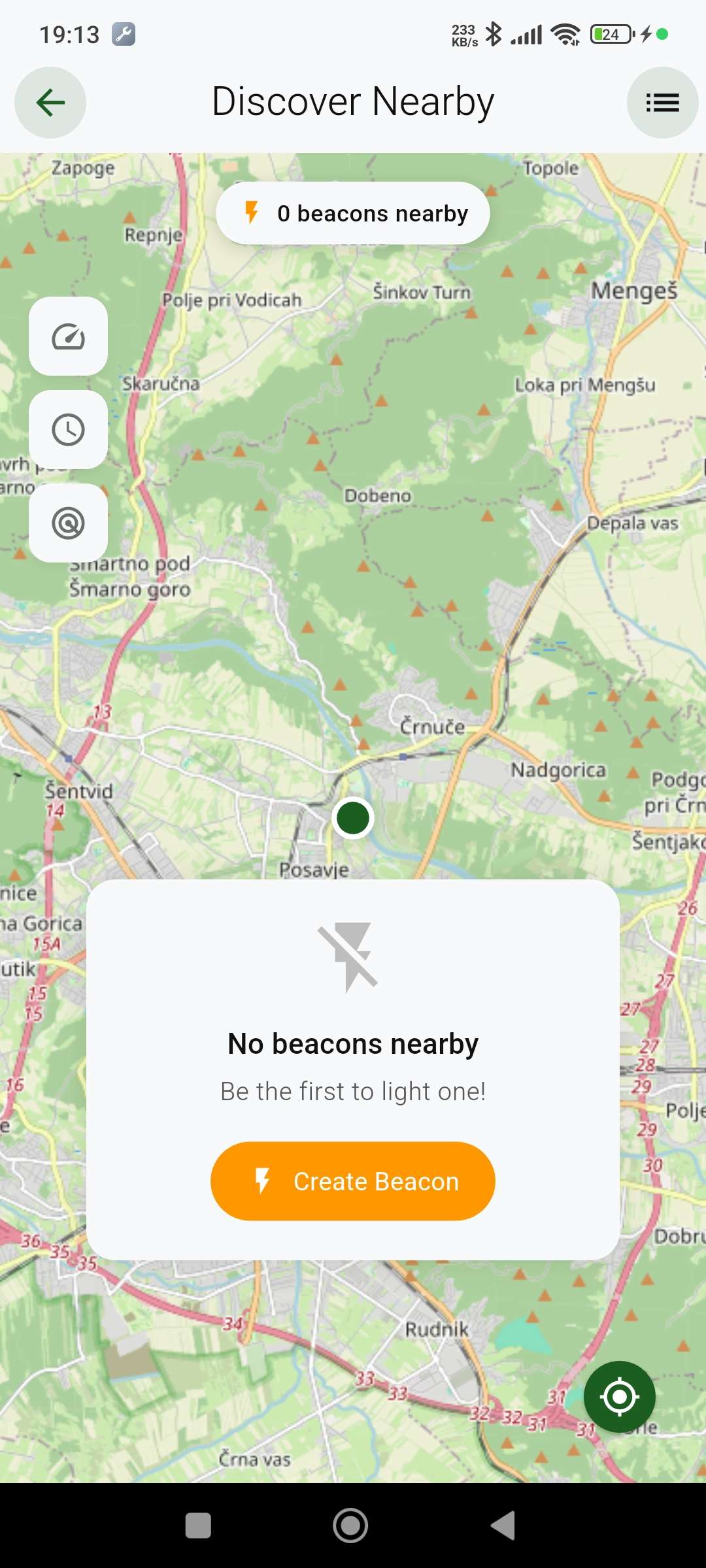The width and height of the screenshot is (706, 1568).
Task: Open the clock history filter on the left
Action: pos(68,430)
